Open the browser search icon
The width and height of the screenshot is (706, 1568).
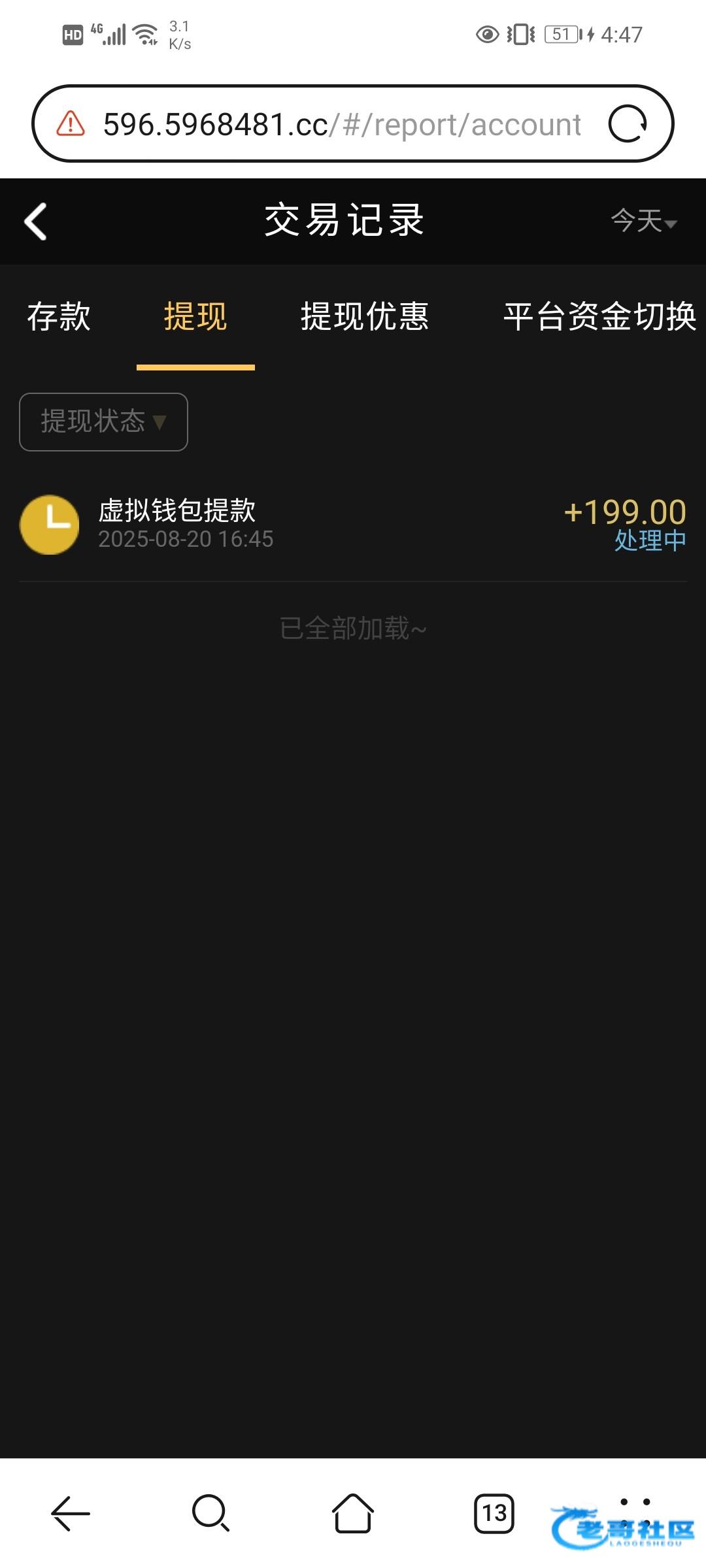click(x=210, y=1513)
